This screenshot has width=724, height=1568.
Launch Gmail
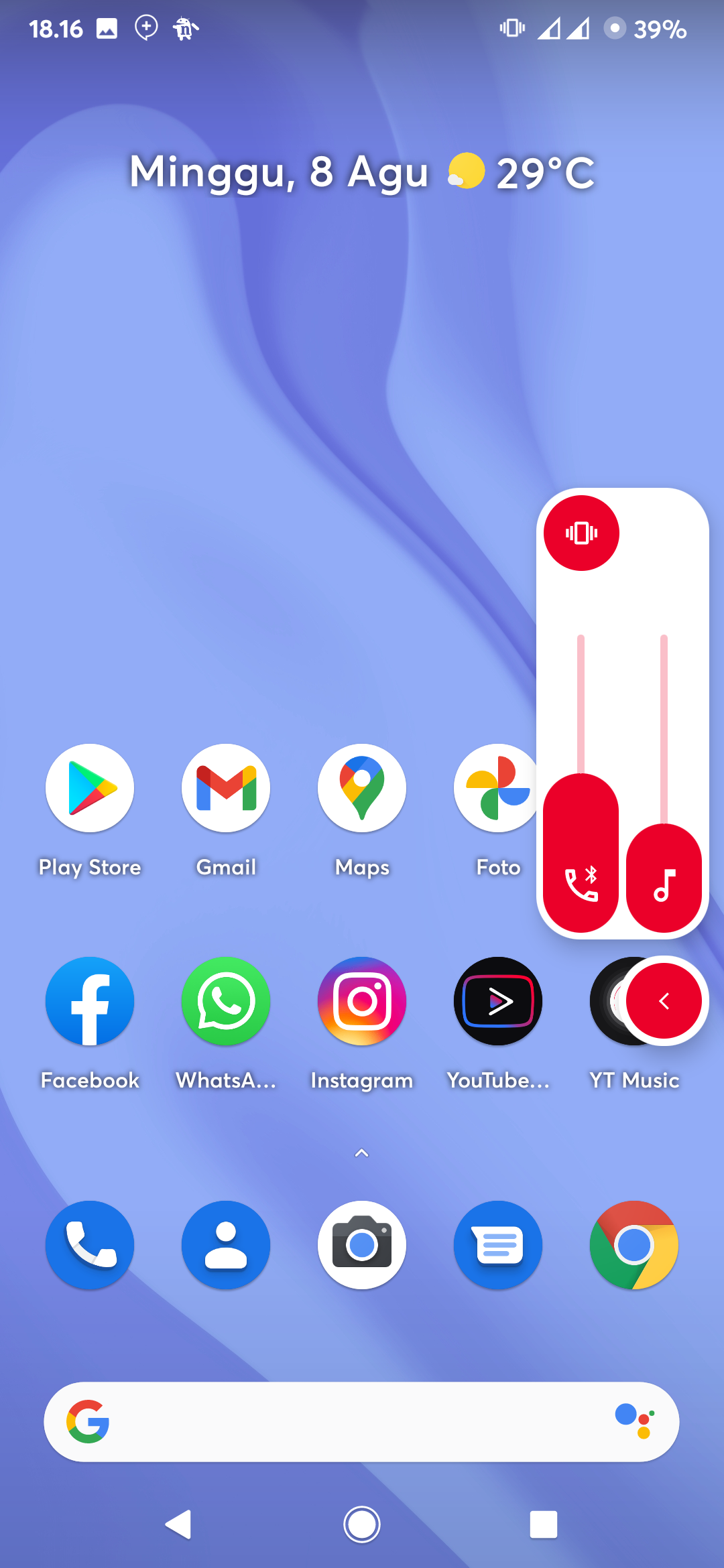point(226,788)
